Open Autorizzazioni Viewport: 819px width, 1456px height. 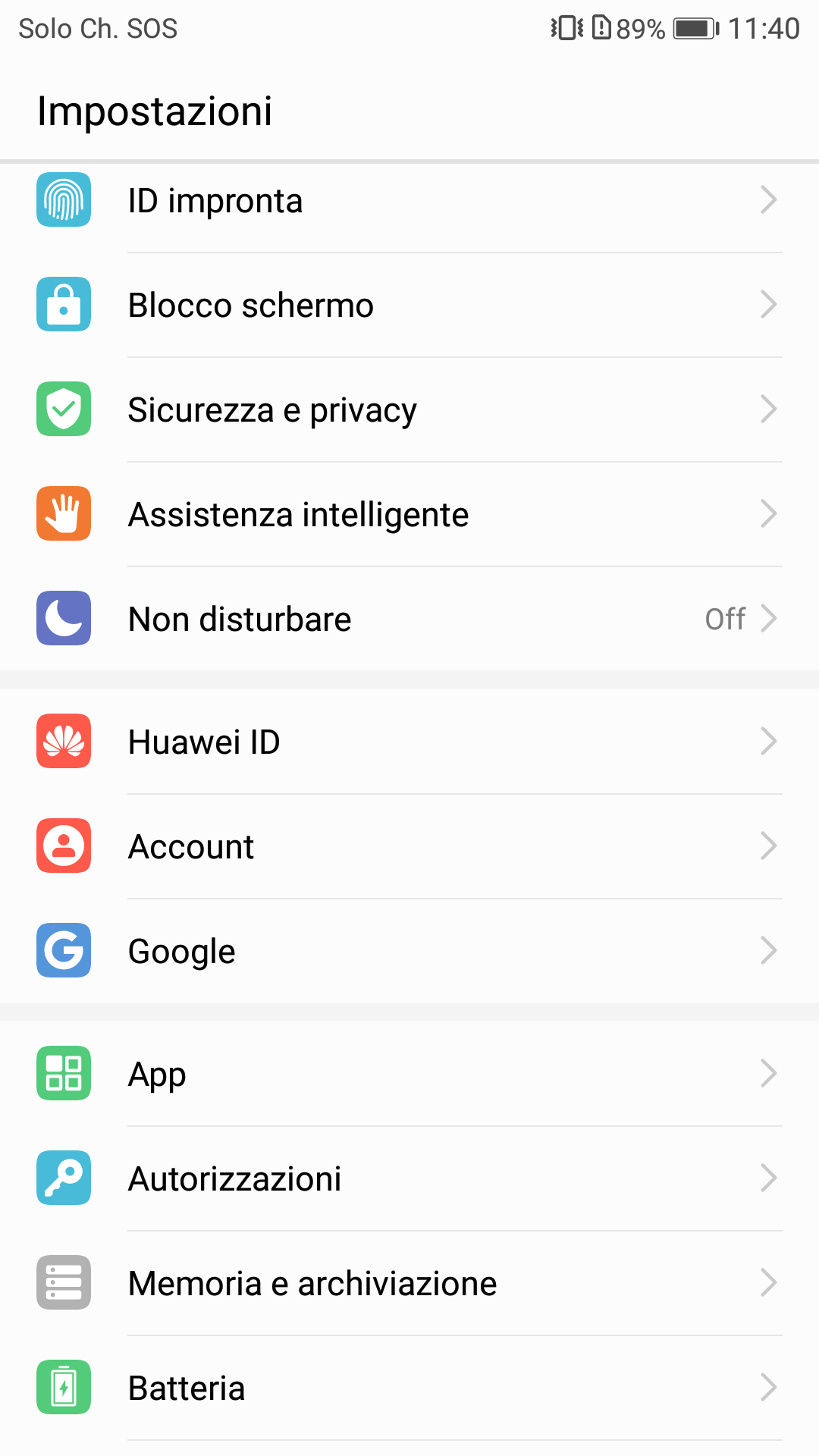click(x=409, y=1178)
